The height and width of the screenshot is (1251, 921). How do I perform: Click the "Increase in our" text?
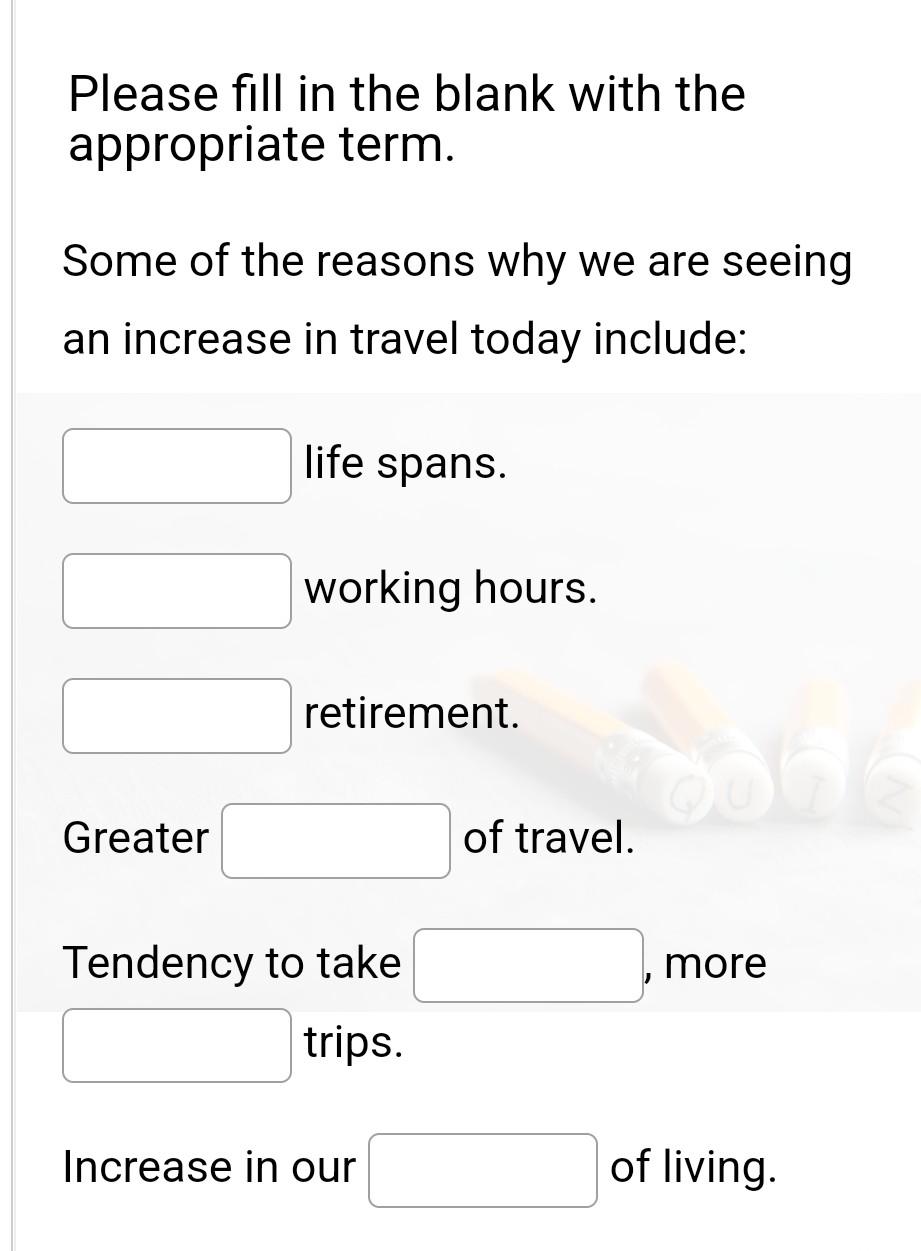[x=209, y=1167]
